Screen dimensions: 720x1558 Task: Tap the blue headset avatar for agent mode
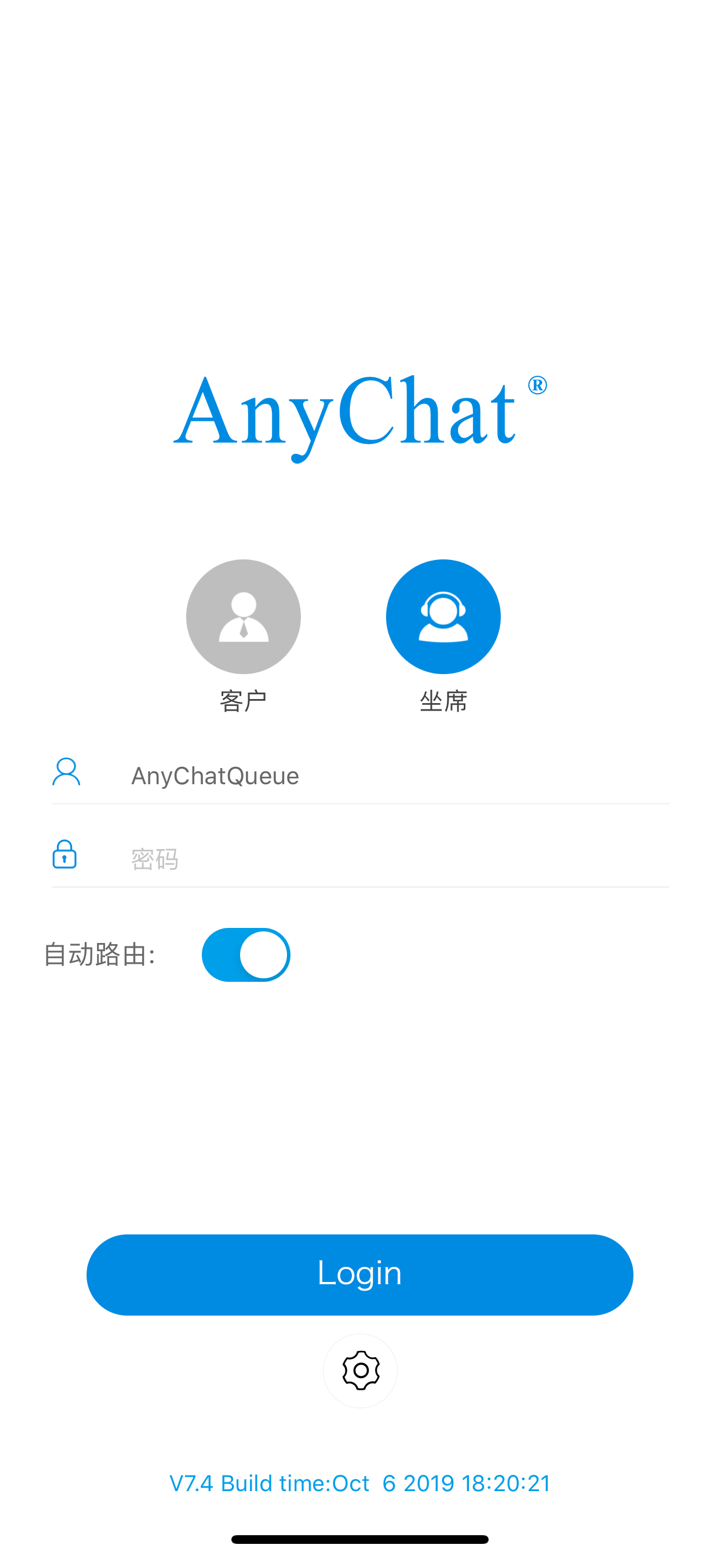pyautogui.click(x=443, y=616)
